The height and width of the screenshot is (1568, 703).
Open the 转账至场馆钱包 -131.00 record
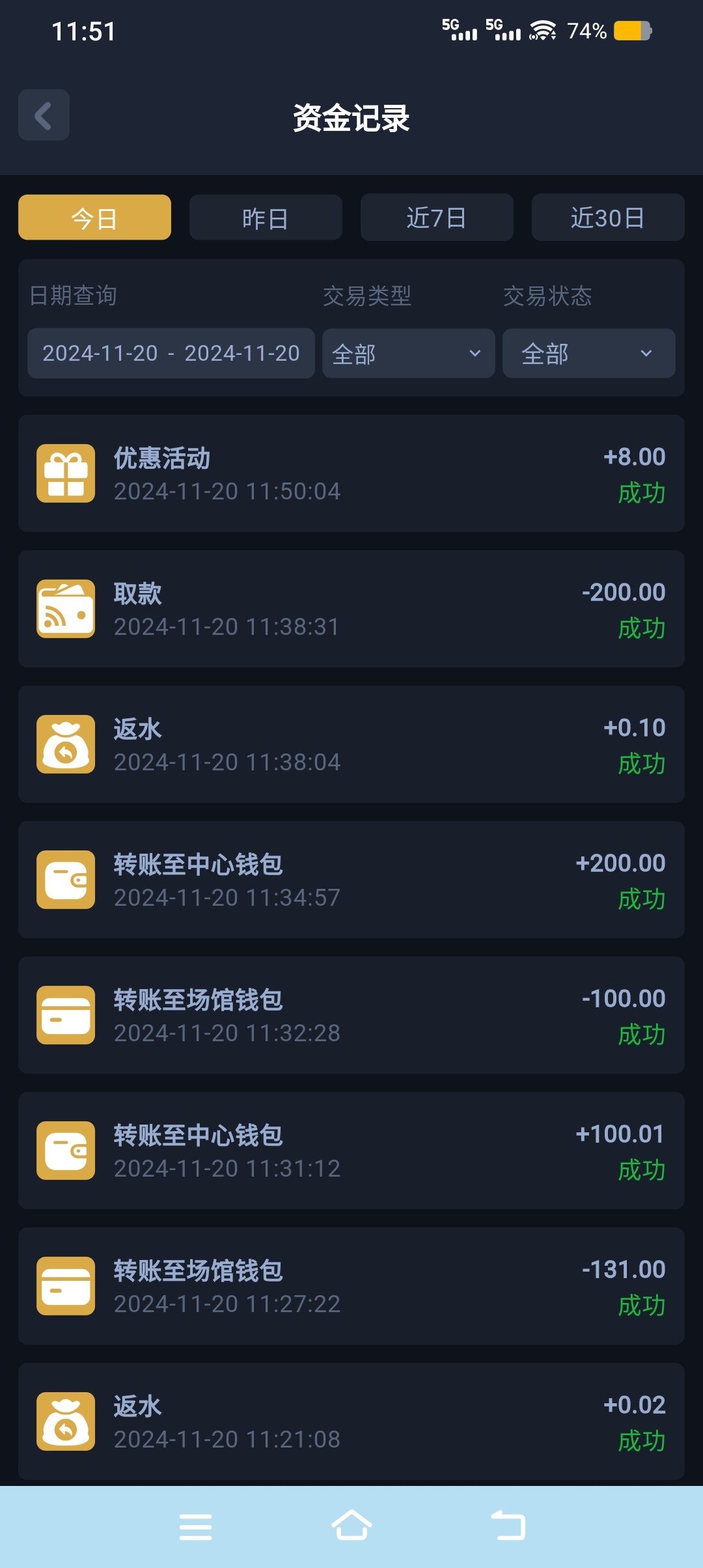[x=351, y=1286]
